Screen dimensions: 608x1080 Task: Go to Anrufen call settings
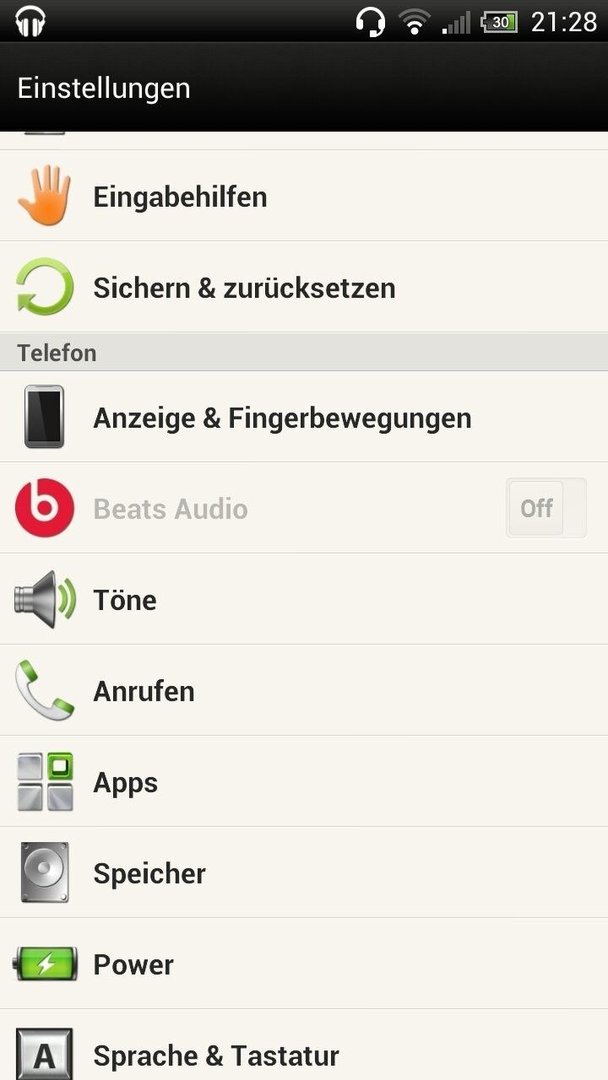click(x=144, y=691)
